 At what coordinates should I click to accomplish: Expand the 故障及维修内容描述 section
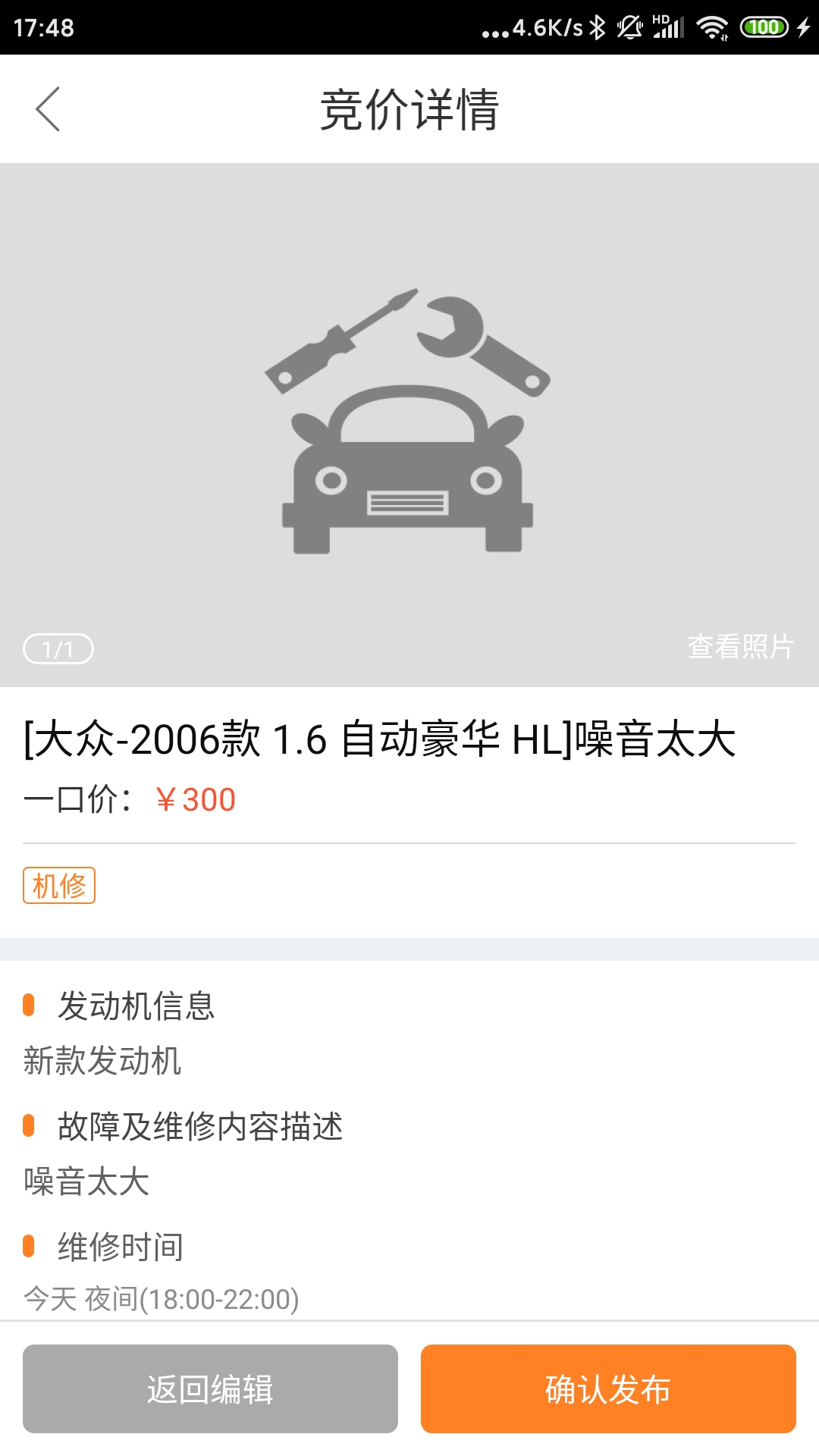coord(199,1126)
